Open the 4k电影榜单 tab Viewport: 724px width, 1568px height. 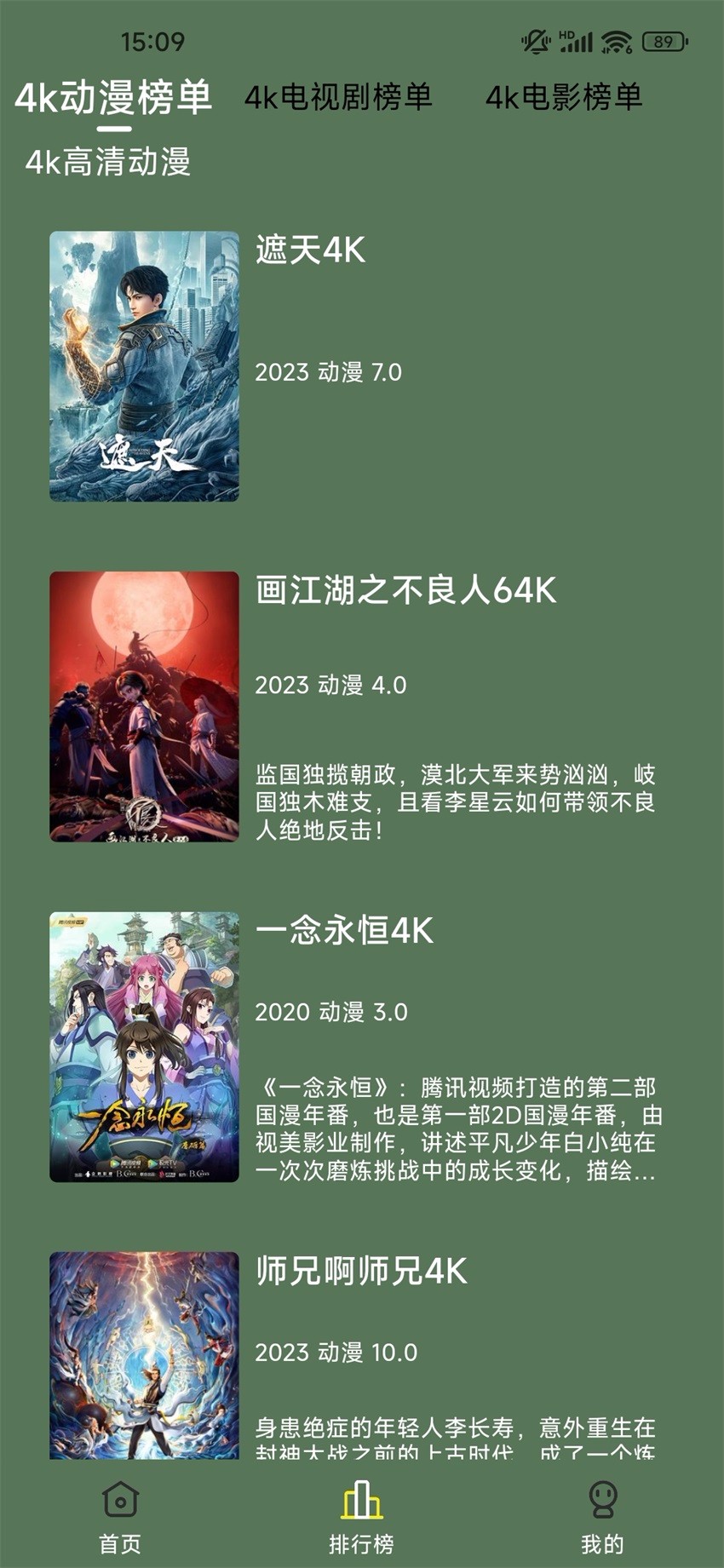(566, 97)
